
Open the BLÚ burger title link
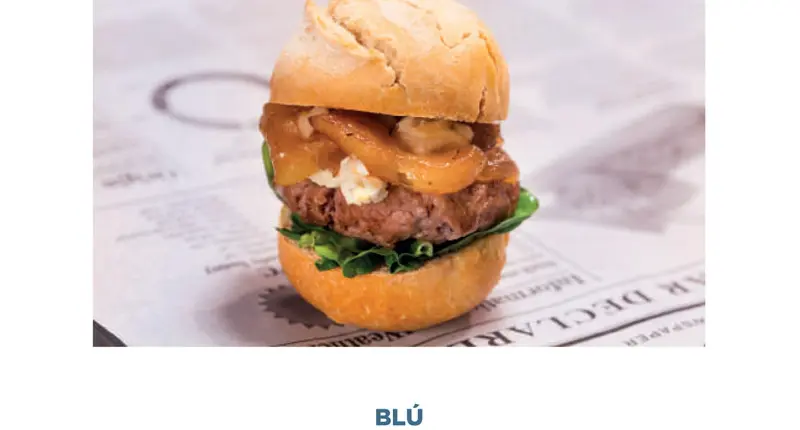(x=399, y=417)
